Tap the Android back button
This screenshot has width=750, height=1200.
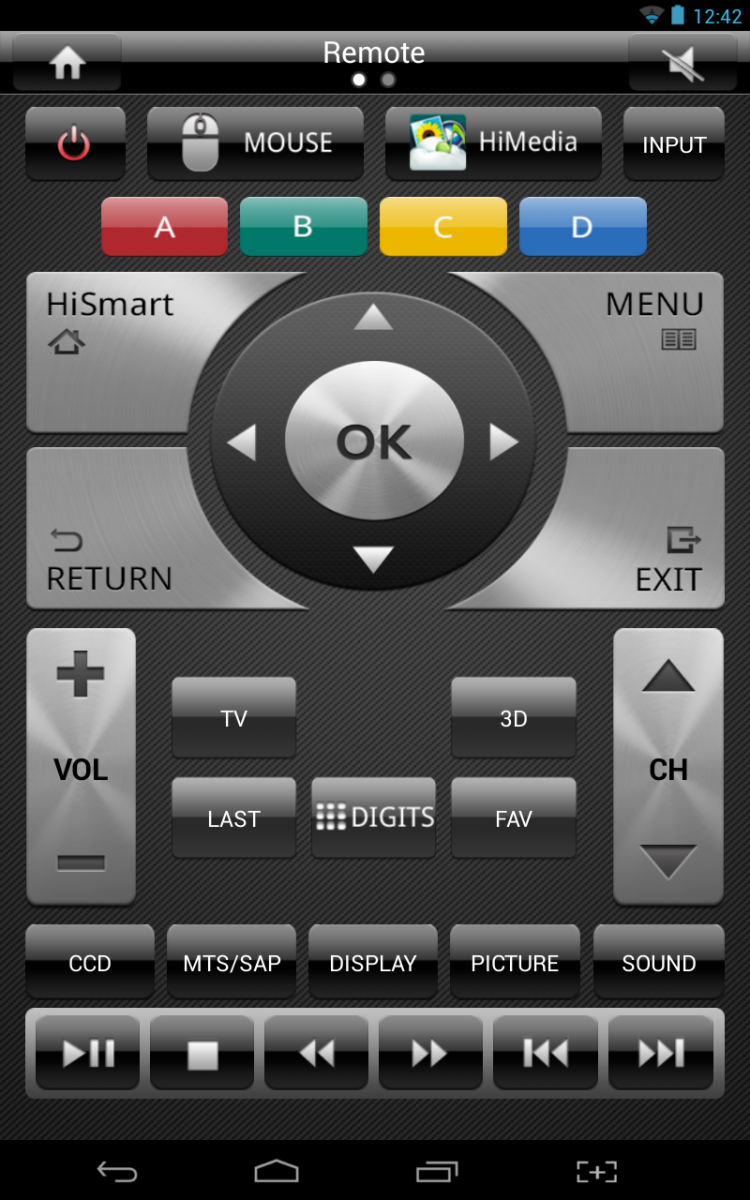(117, 1171)
